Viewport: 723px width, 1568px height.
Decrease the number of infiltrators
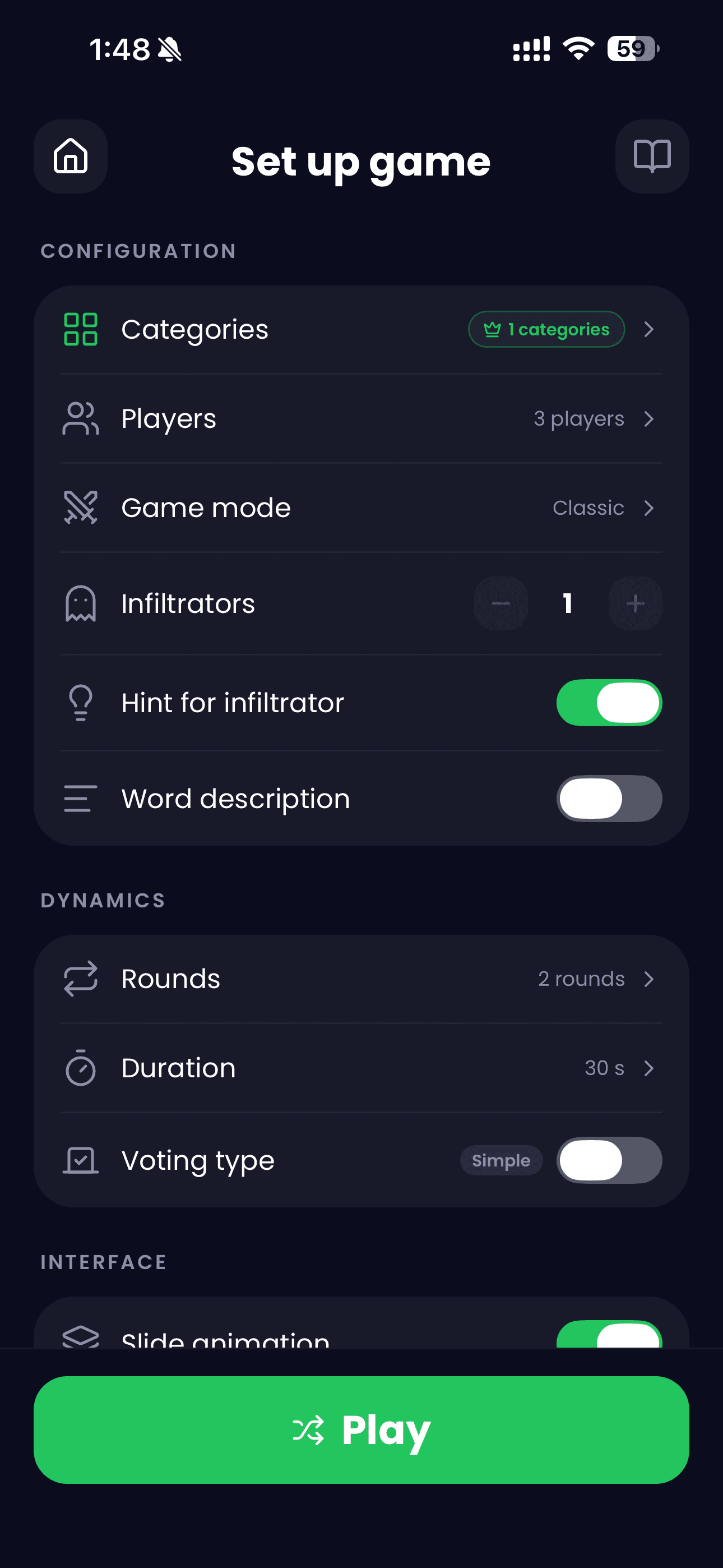[501, 603]
